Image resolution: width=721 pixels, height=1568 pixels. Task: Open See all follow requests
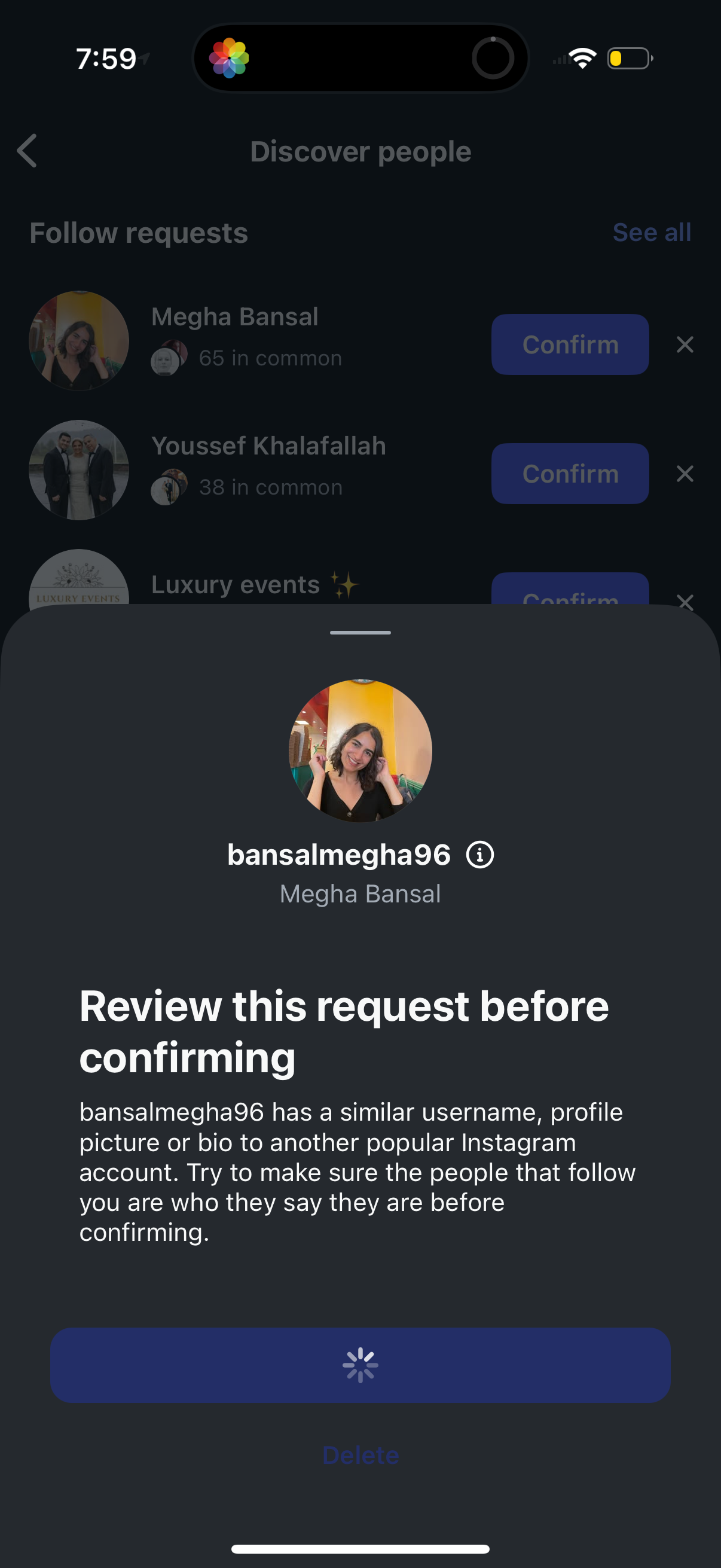pyautogui.click(x=652, y=232)
